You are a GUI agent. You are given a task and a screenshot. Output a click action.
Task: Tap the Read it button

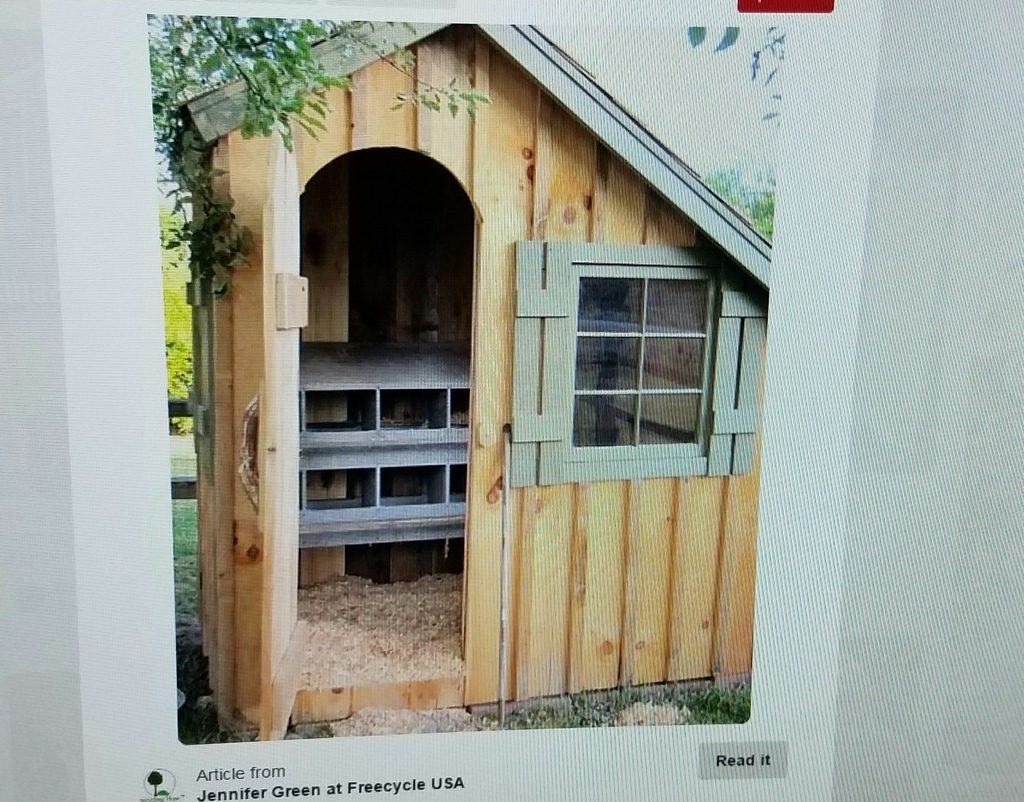click(742, 760)
